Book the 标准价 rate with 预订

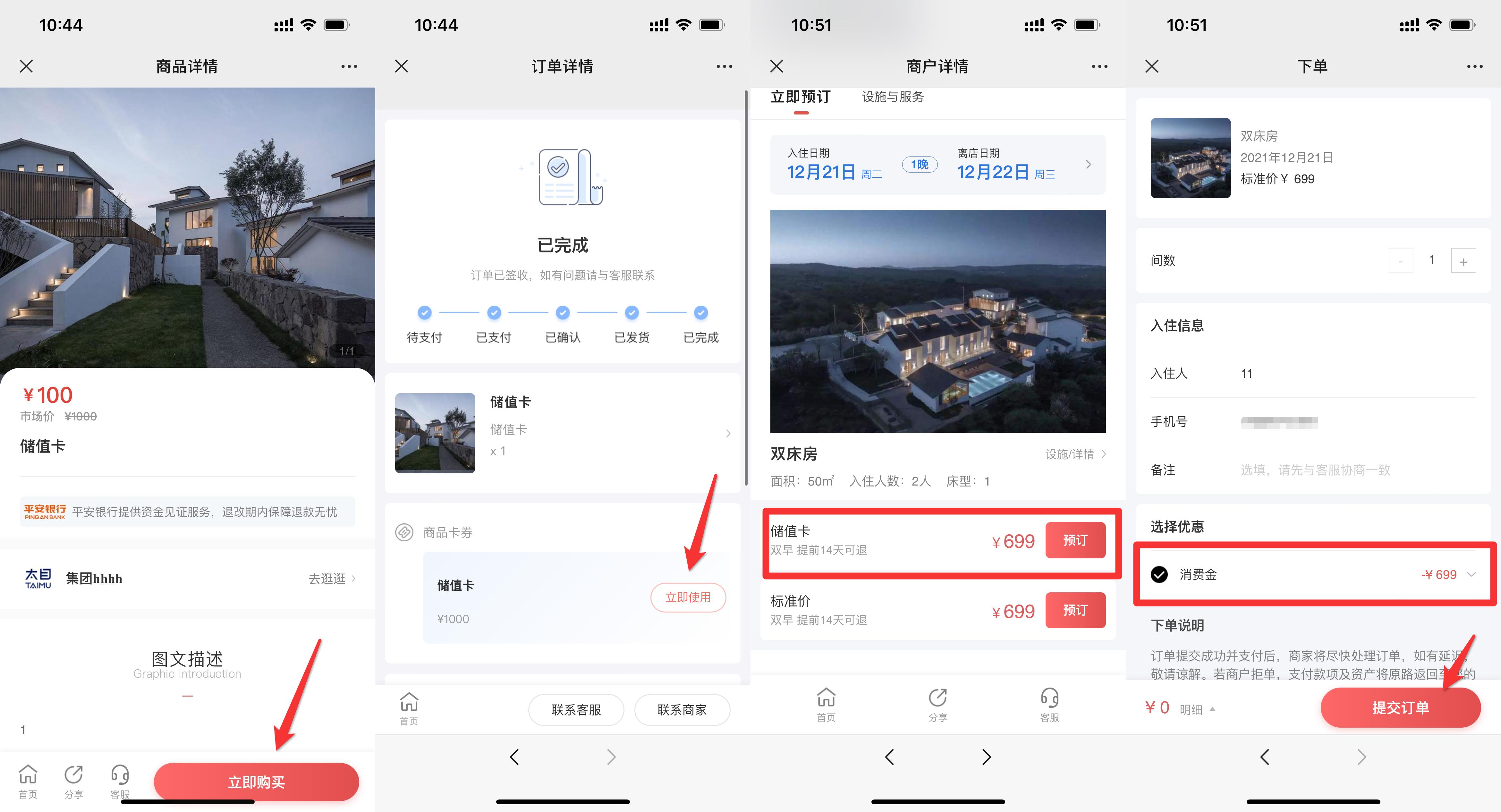(x=1075, y=610)
